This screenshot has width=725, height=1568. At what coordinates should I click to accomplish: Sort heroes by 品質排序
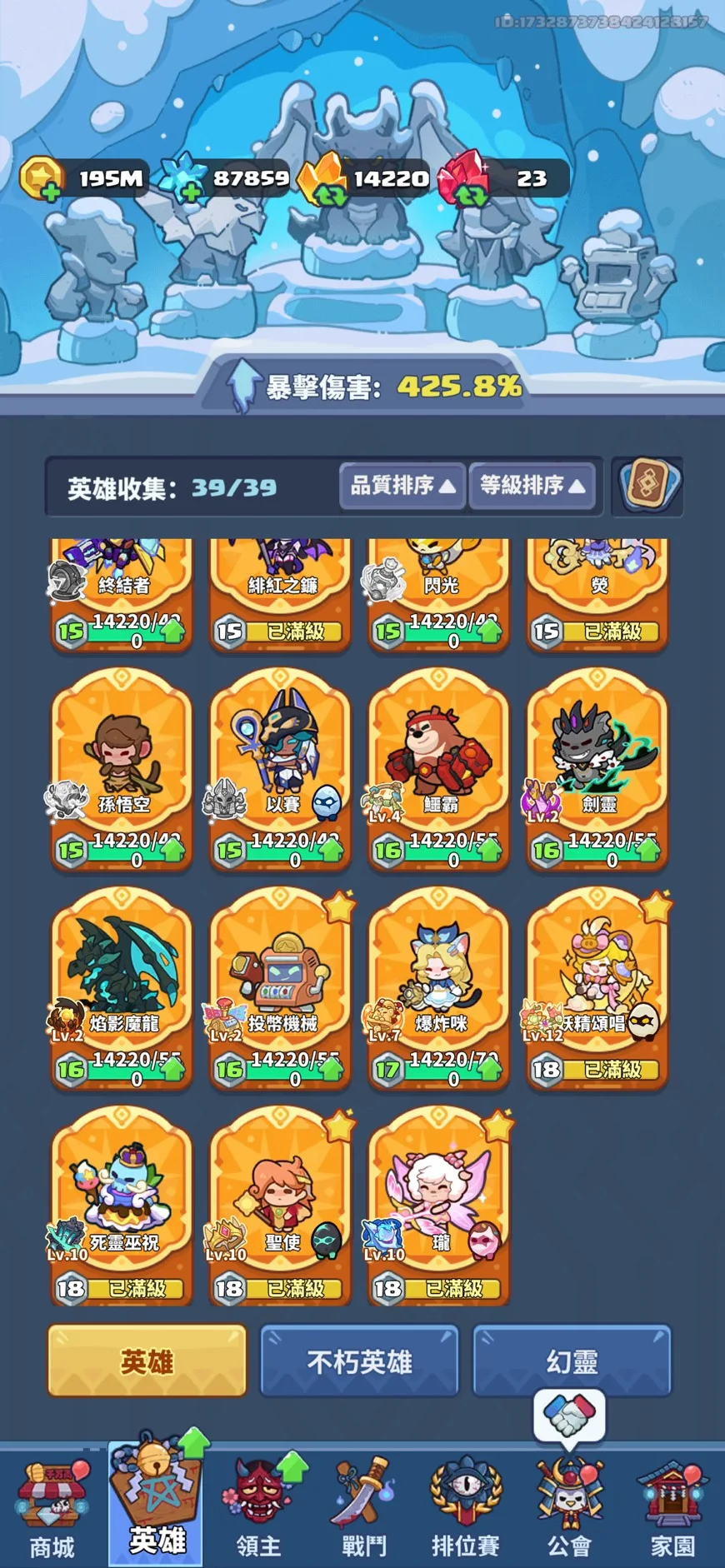pos(402,486)
